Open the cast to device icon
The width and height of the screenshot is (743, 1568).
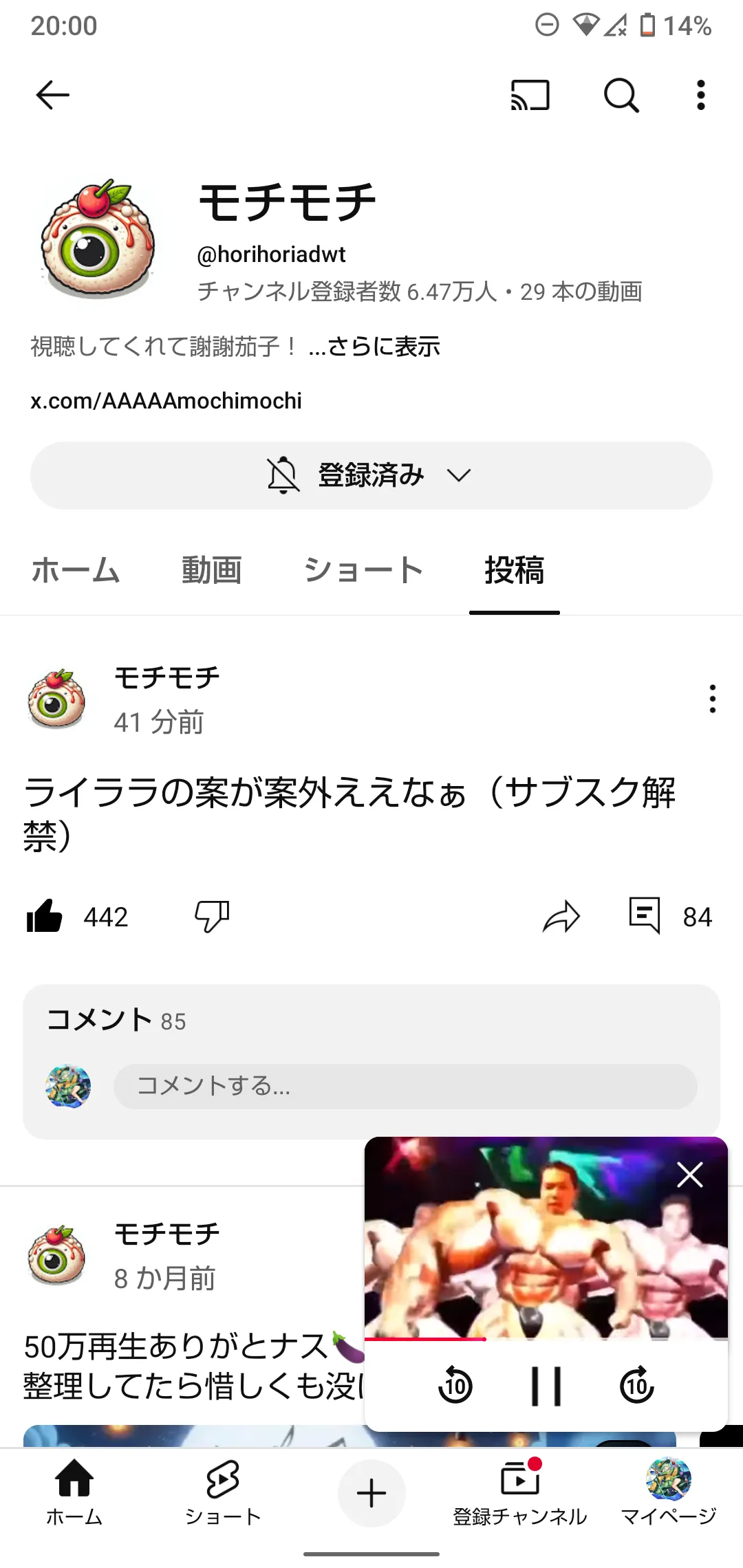(530, 95)
